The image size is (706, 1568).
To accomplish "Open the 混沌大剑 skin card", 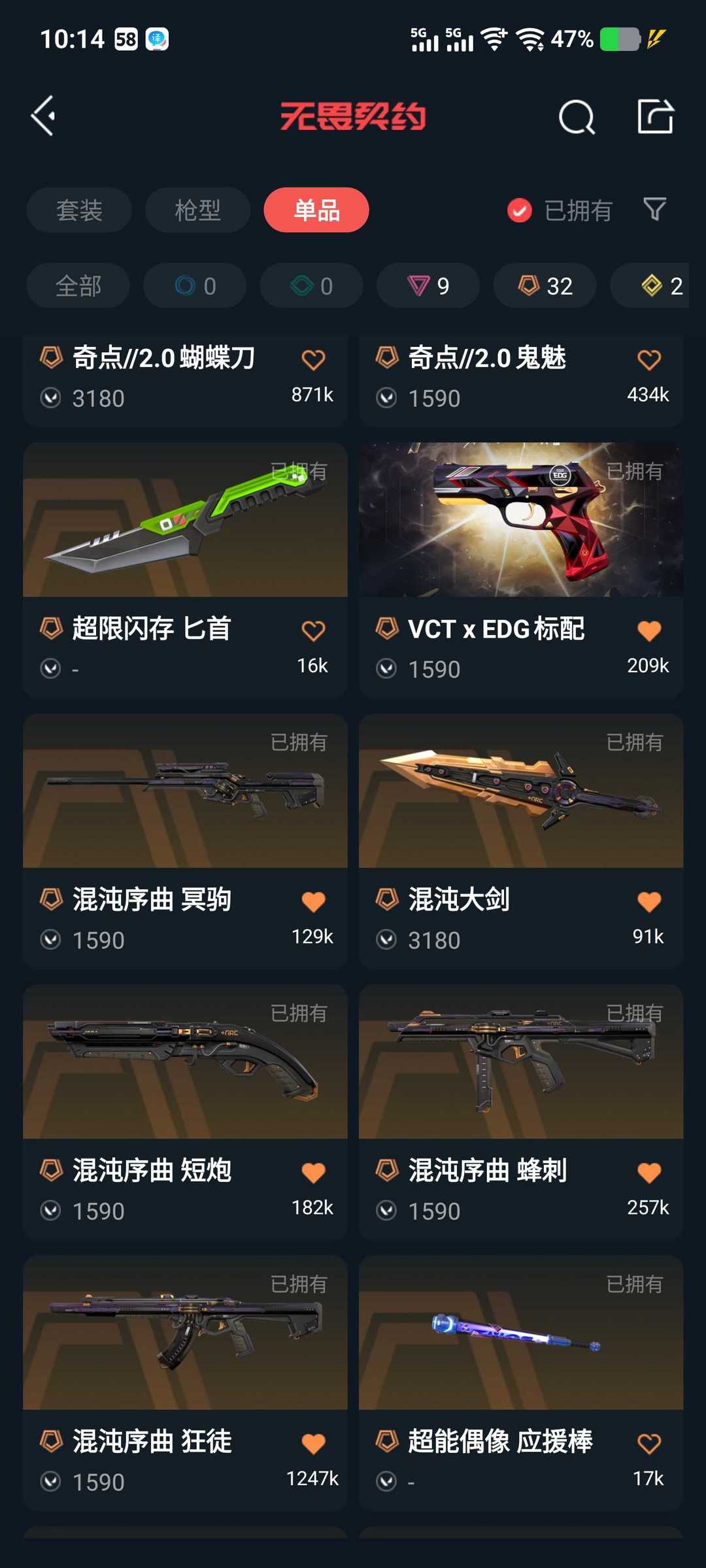I will tap(521, 841).
